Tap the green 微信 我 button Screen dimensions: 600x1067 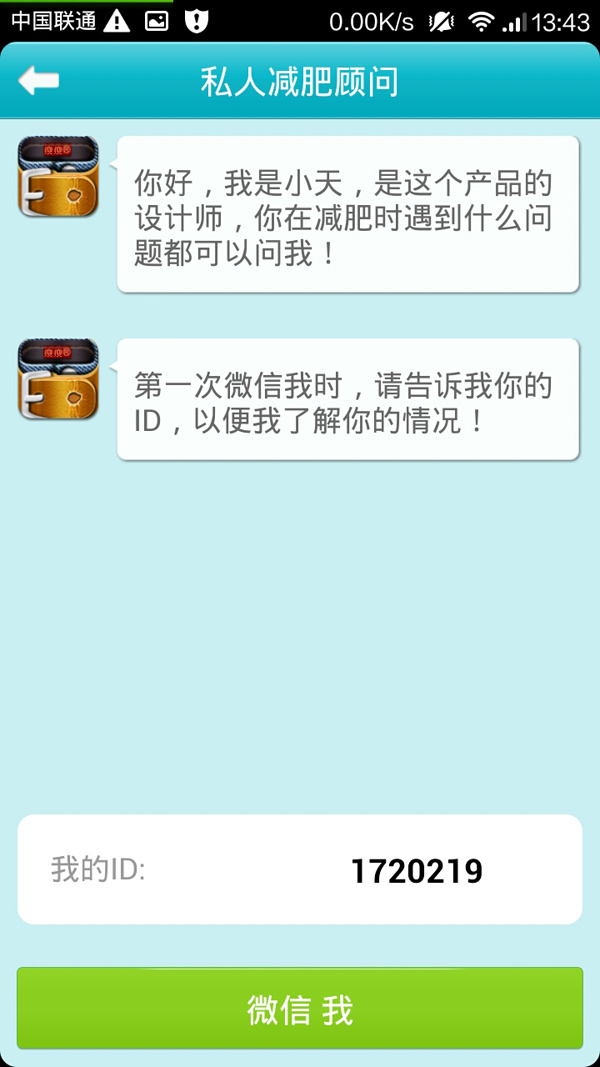300,1009
